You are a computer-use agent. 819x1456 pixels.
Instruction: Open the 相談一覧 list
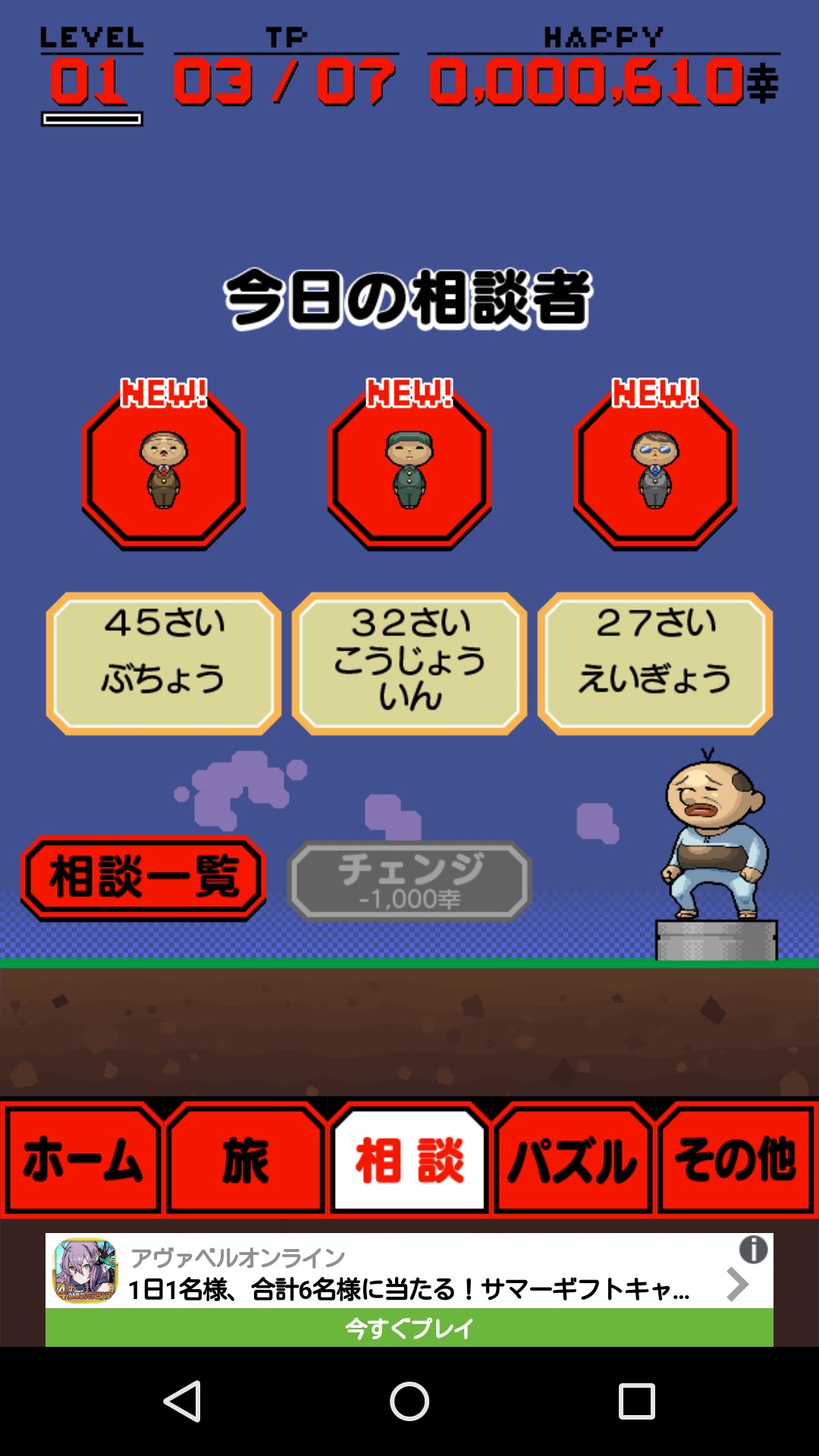(143, 878)
